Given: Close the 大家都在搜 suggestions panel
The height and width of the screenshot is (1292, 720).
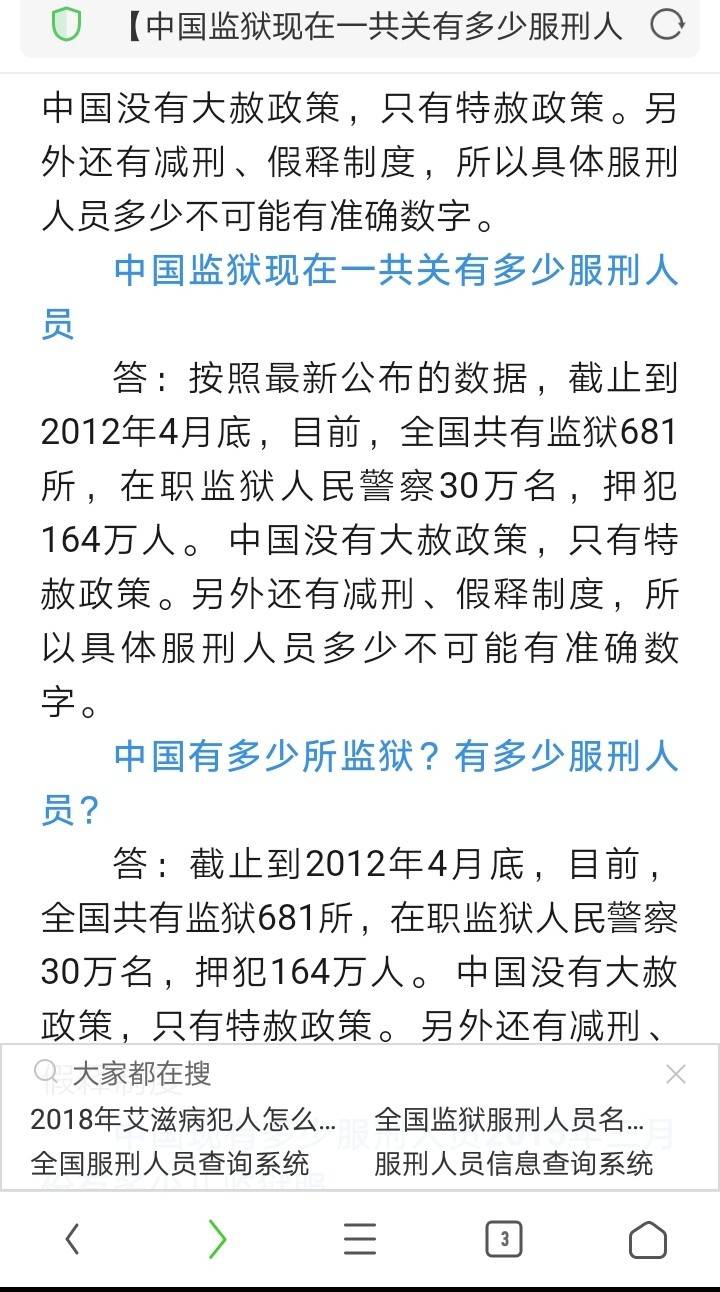Looking at the screenshot, I should coord(676,1074).
